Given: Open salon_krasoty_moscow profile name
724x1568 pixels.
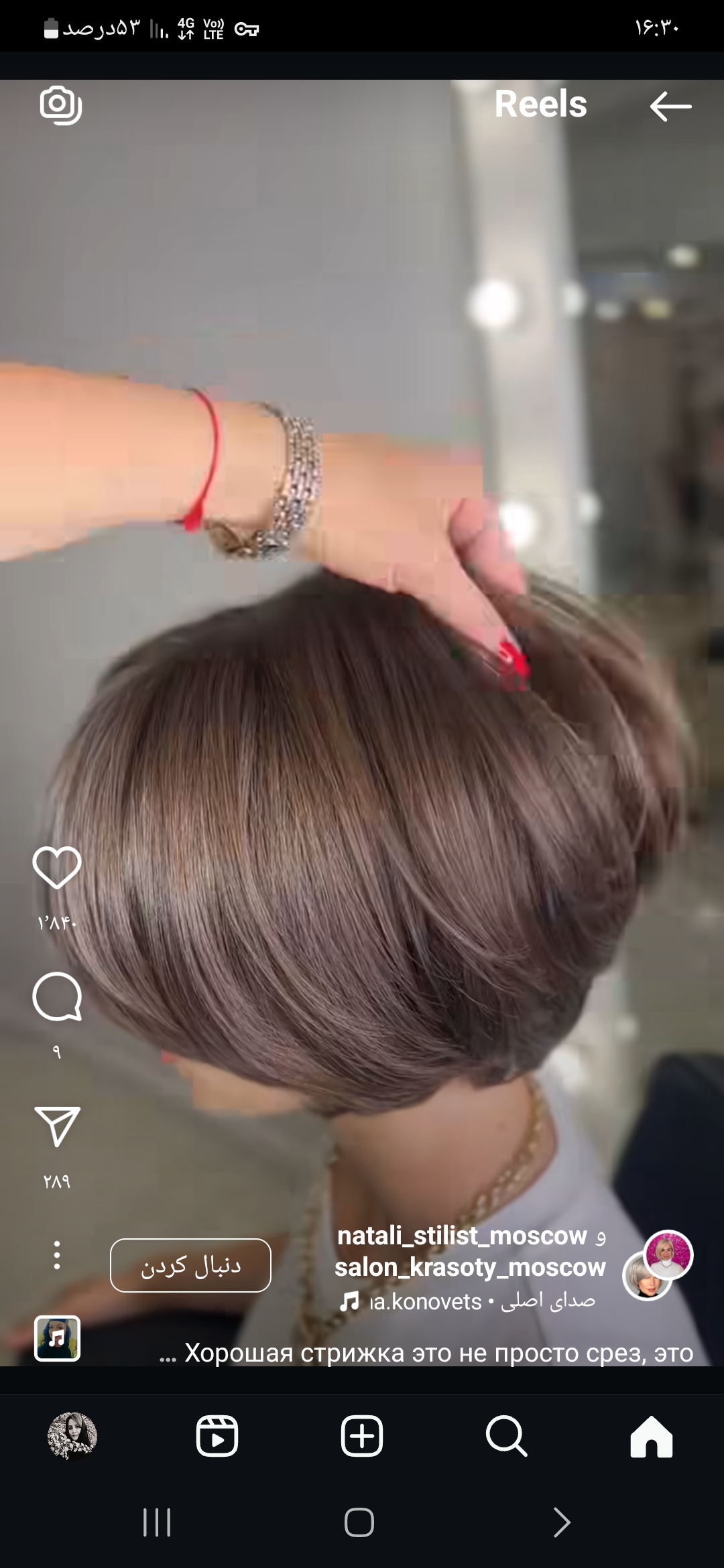Looking at the screenshot, I should (470, 1267).
